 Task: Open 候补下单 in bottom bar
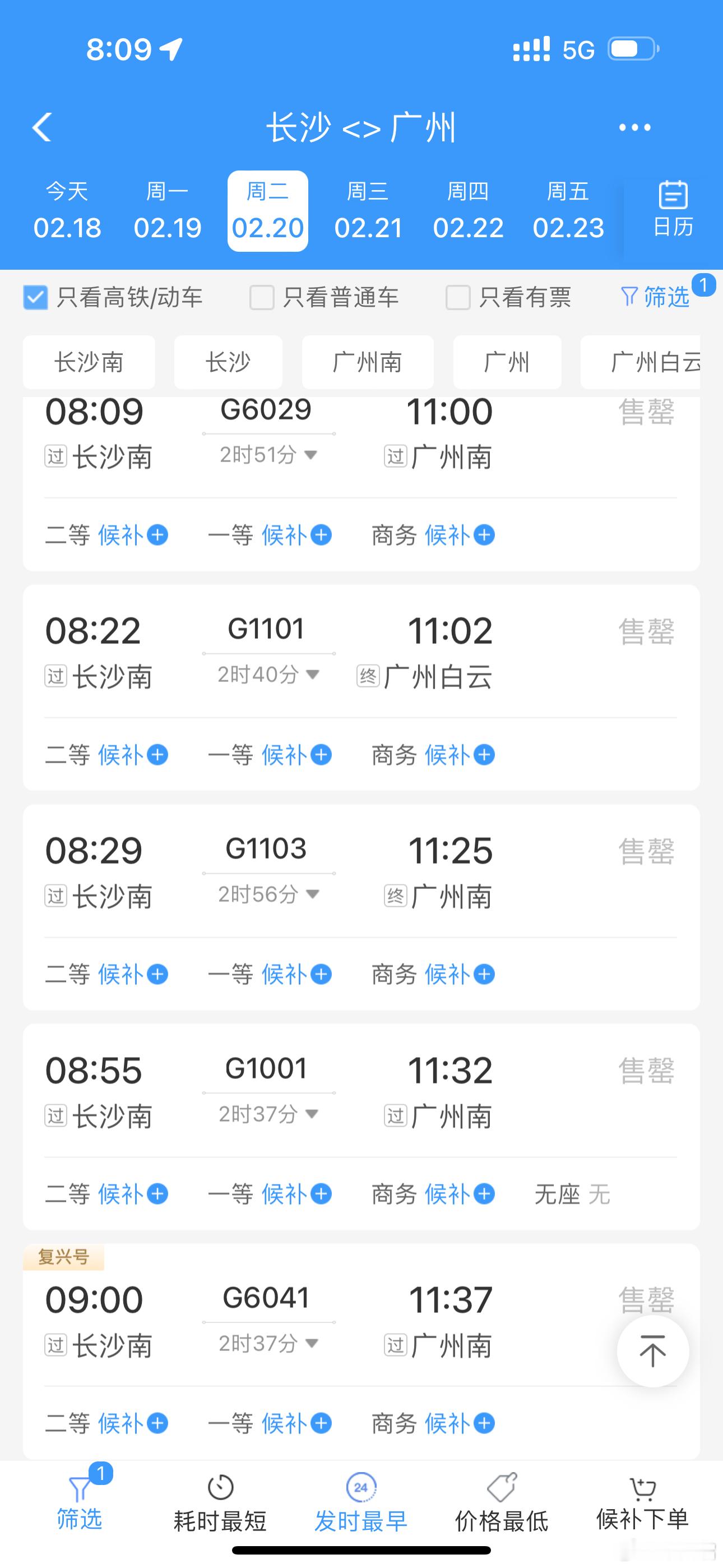coord(642,1503)
